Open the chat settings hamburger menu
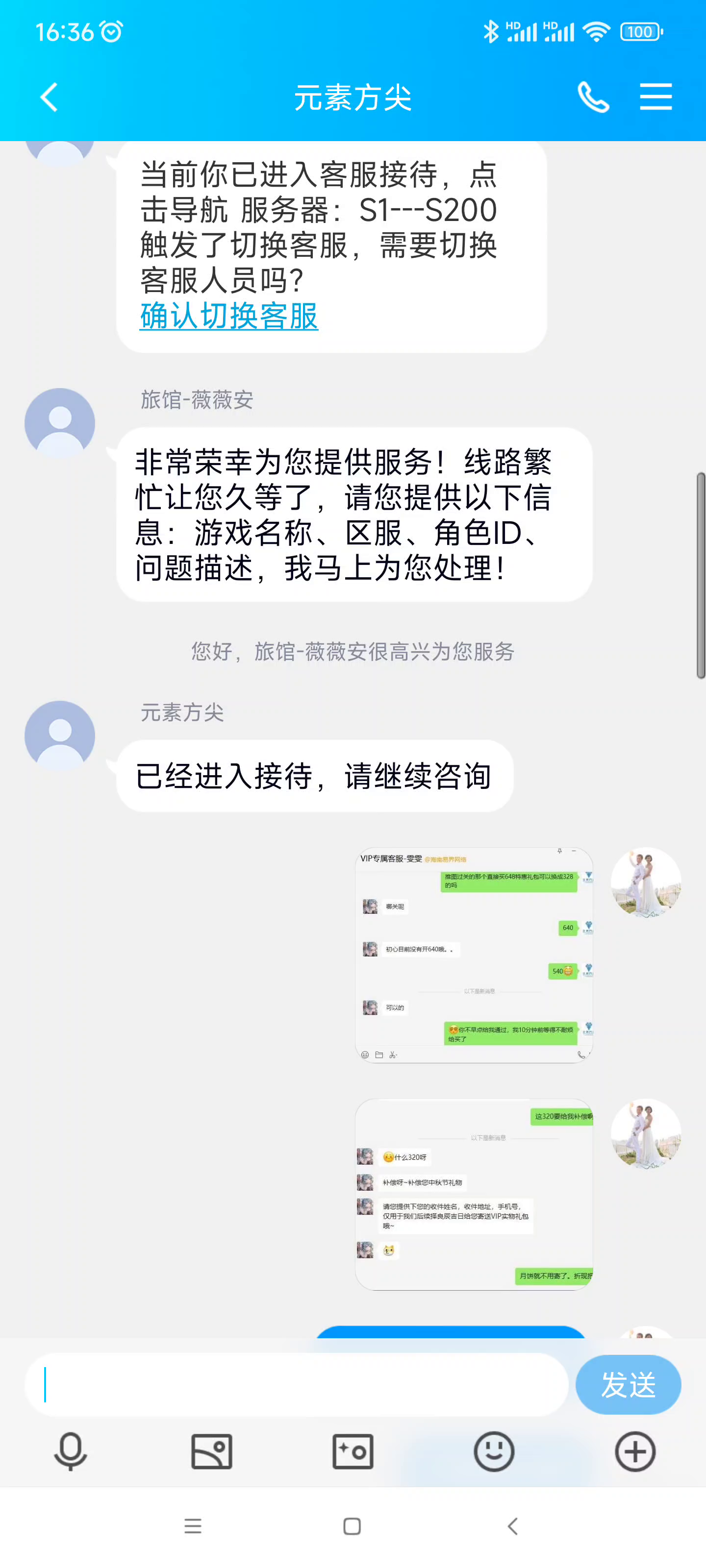Screen dimensions: 706x1568 click(x=656, y=97)
